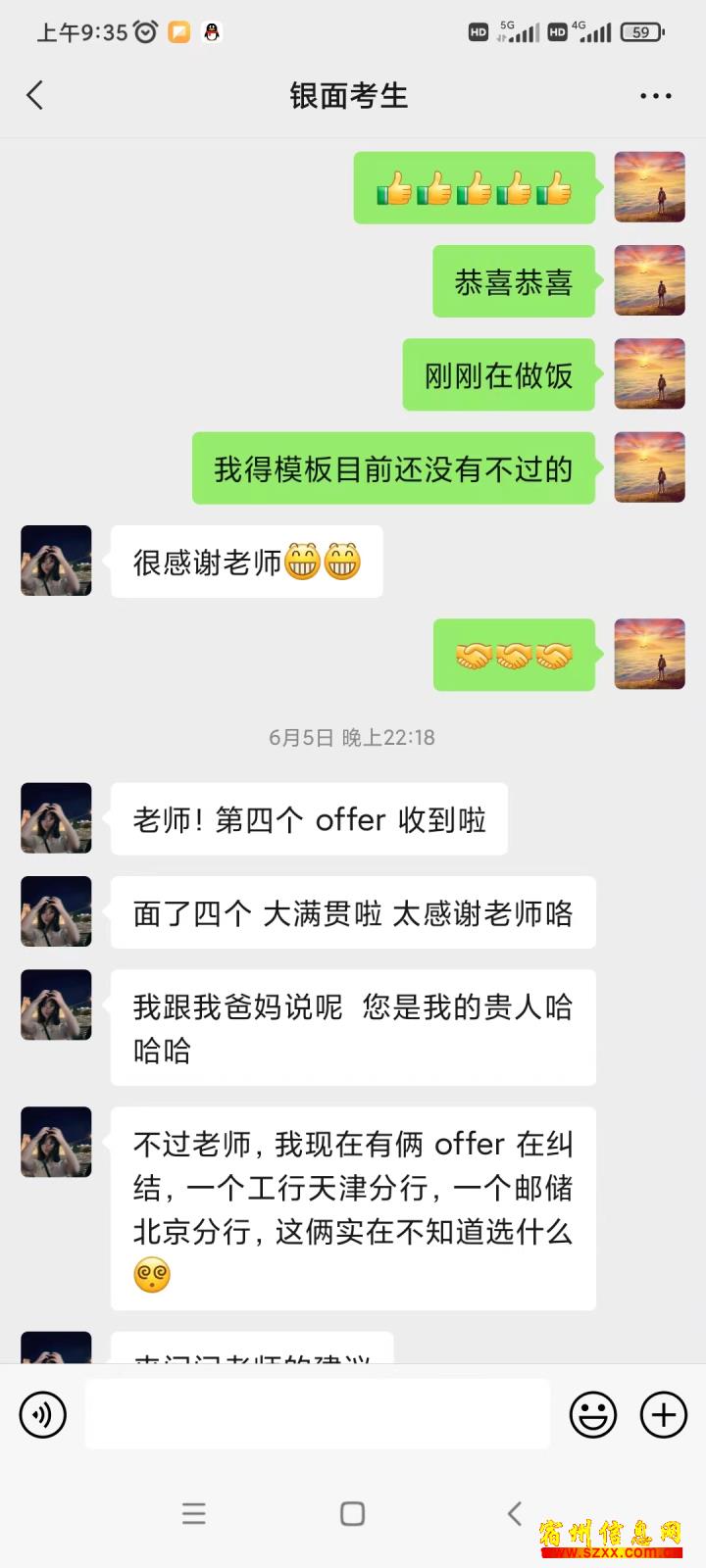Screen dimensions: 706x1568
Task: Go back from the 银面考生 chat
Action: point(35,95)
